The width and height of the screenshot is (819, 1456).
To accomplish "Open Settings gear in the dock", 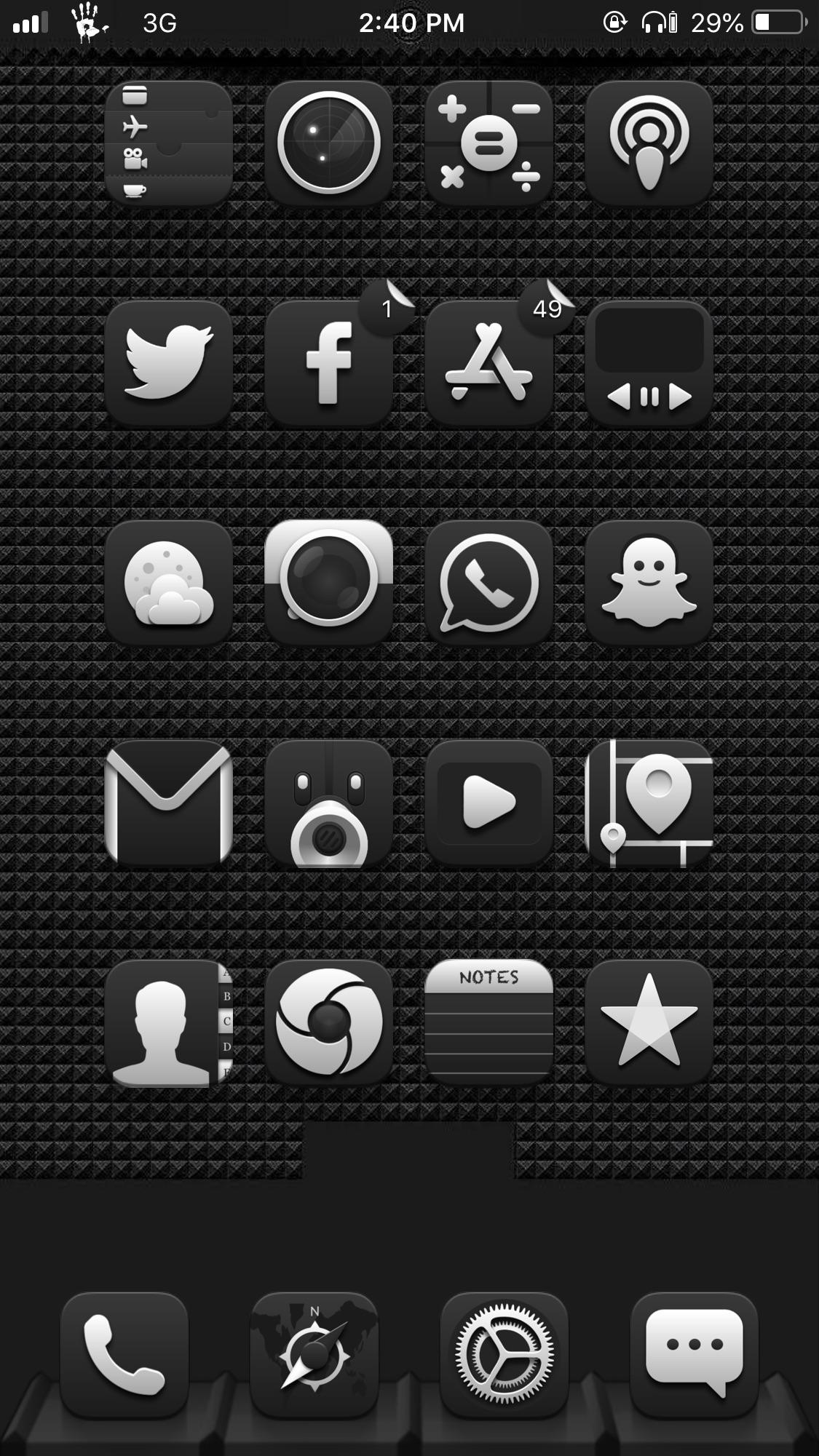I will click(x=505, y=1355).
